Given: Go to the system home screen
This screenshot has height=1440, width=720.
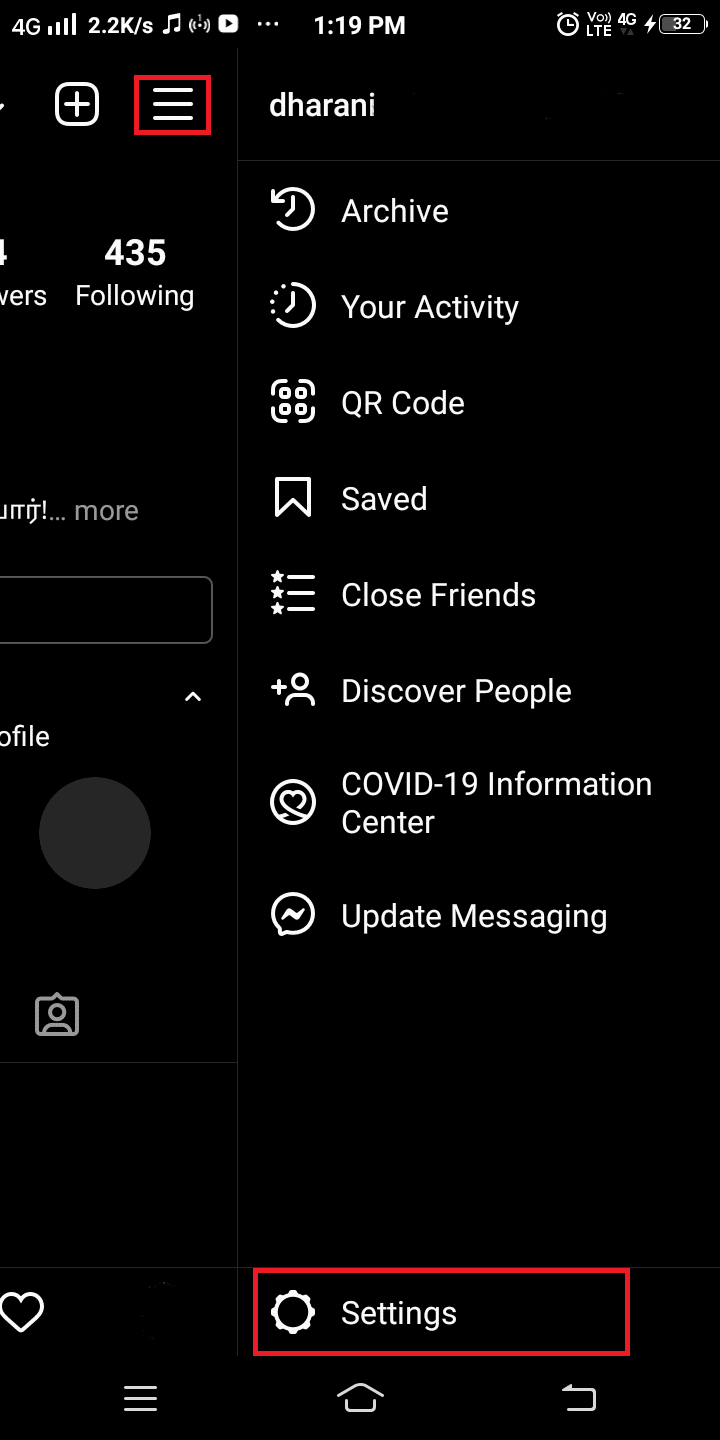Looking at the screenshot, I should click(360, 1398).
